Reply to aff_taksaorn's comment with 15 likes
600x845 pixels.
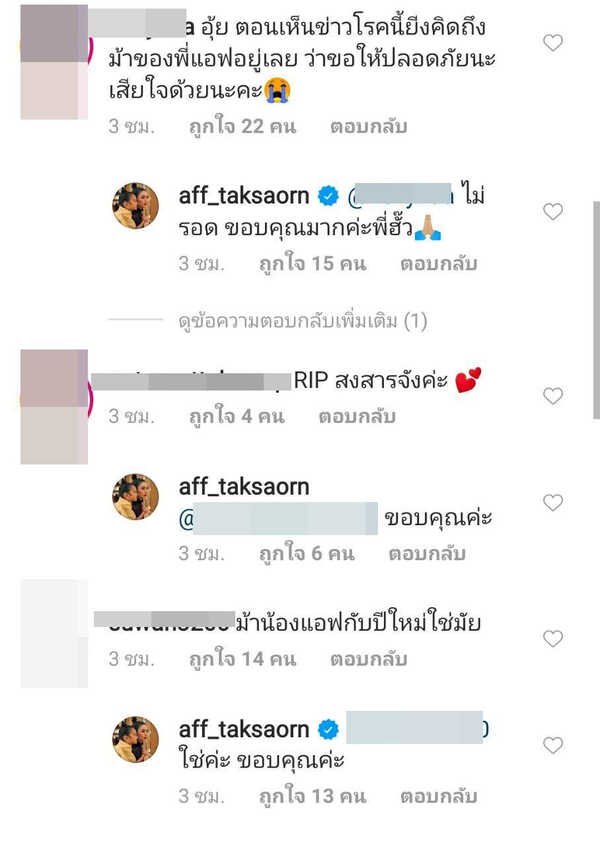click(x=439, y=264)
